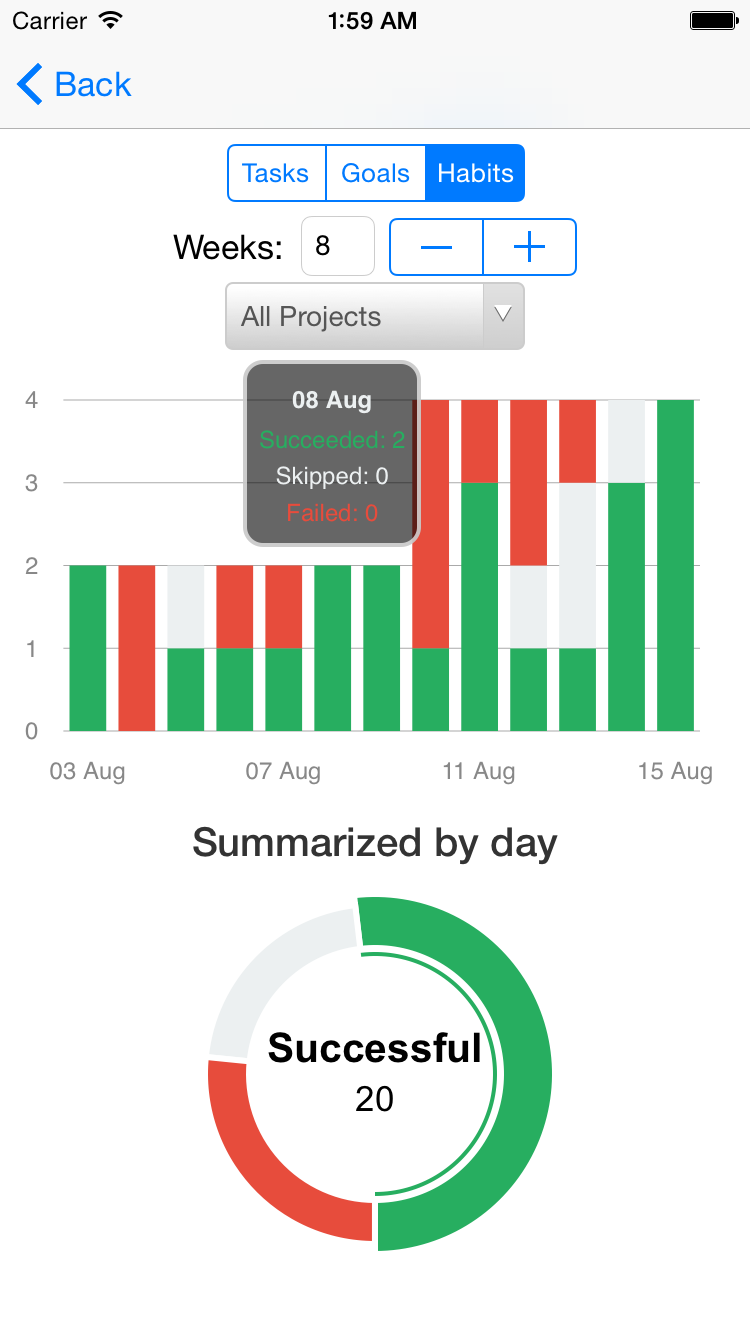The image size is (750, 1334).
Task: Switch to the Goals segment
Action: 375,173
